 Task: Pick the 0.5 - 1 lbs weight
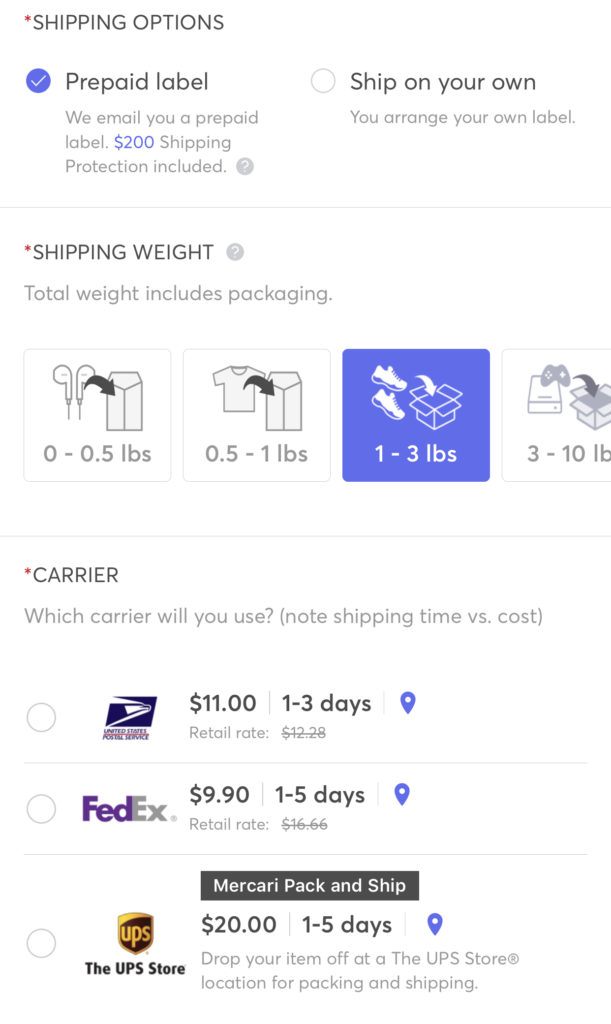(257, 415)
